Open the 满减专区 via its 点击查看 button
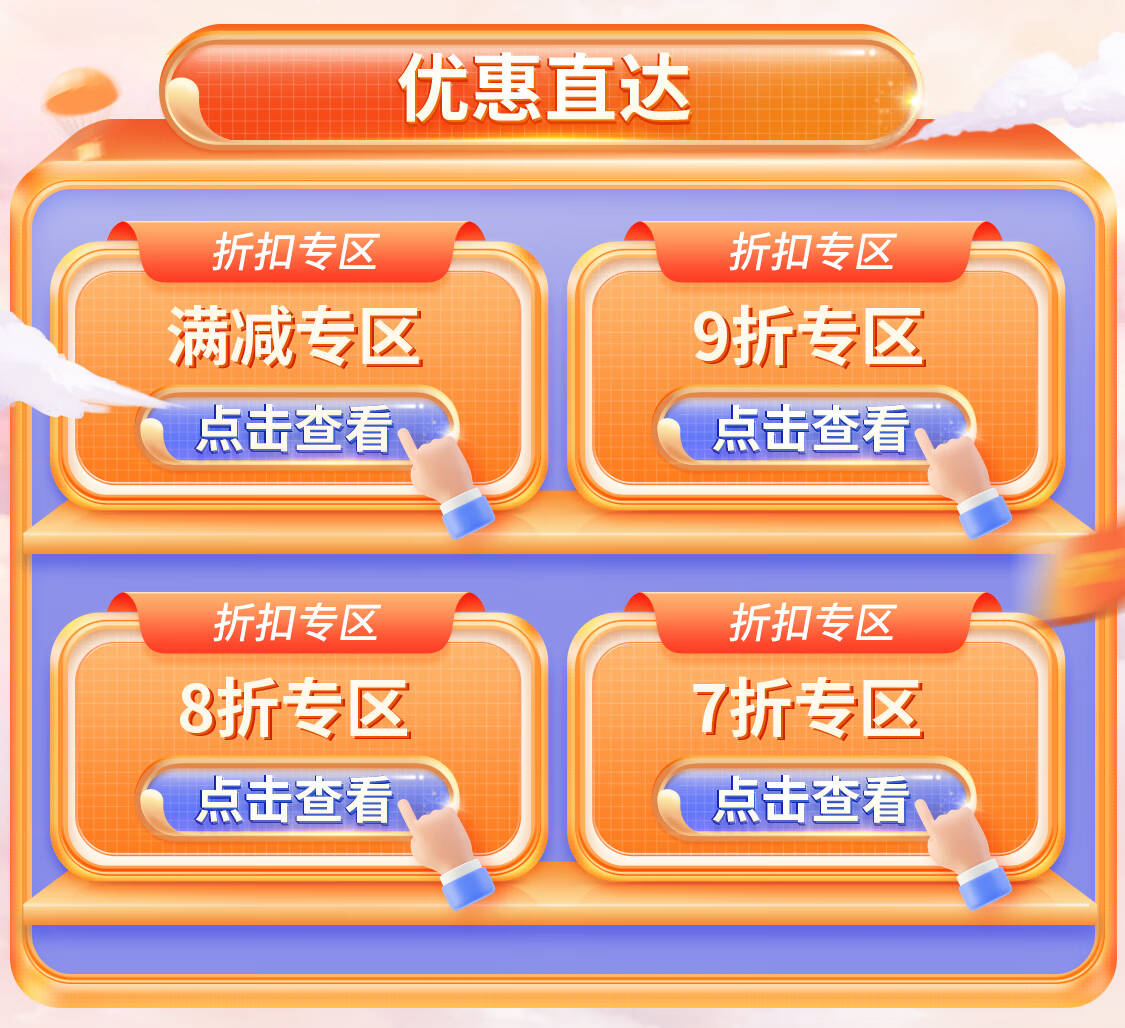This screenshot has height=1028, width=1125. [297, 428]
